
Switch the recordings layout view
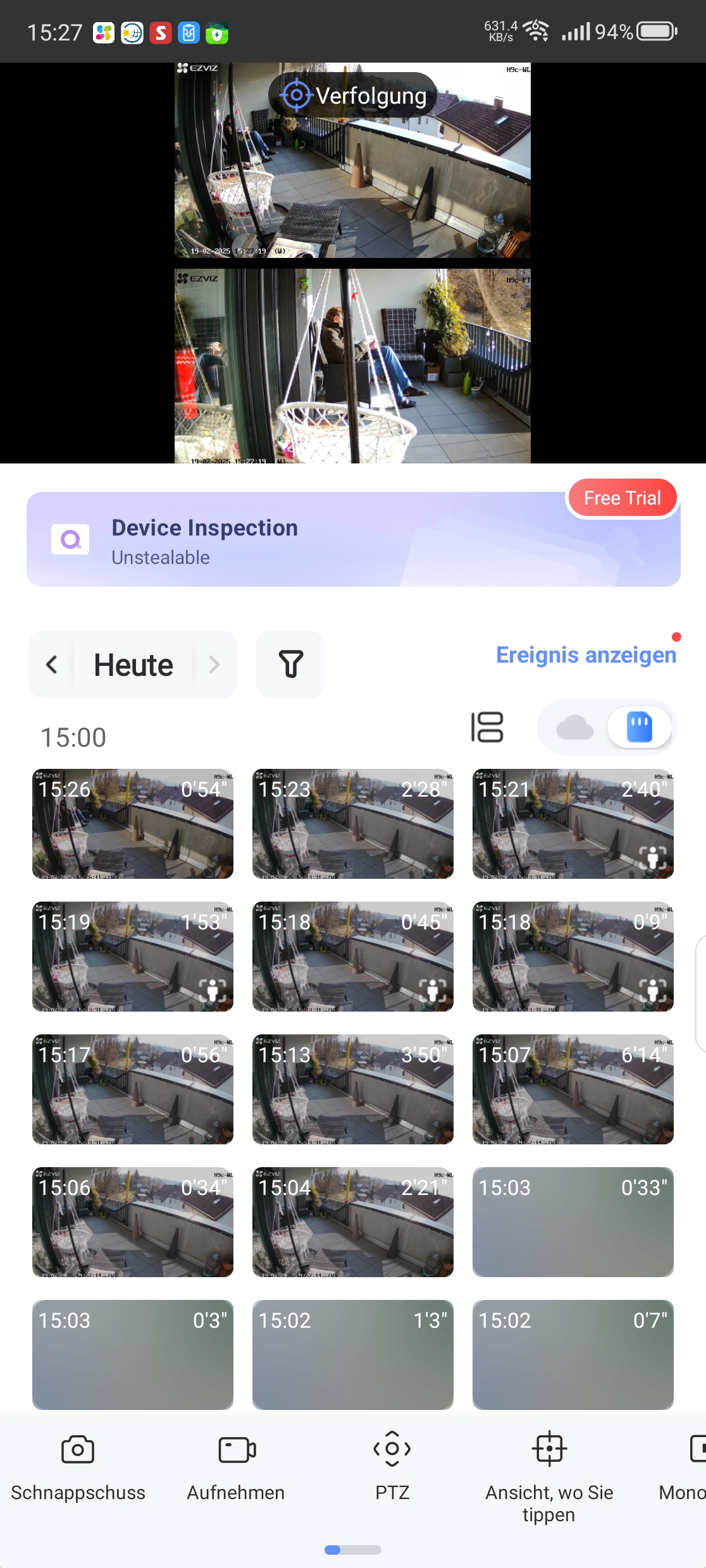point(487,727)
